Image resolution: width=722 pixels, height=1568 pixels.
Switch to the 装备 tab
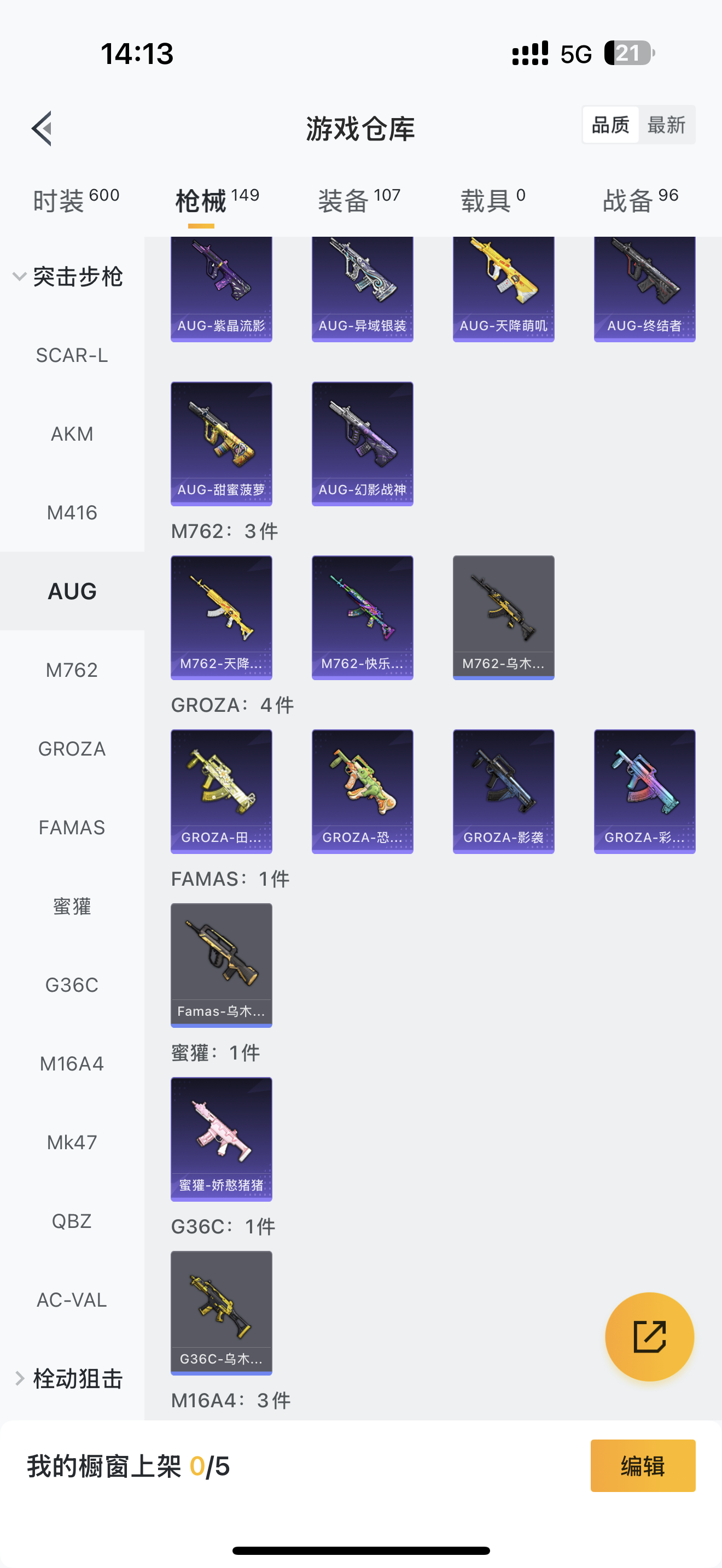click(359, 200)
